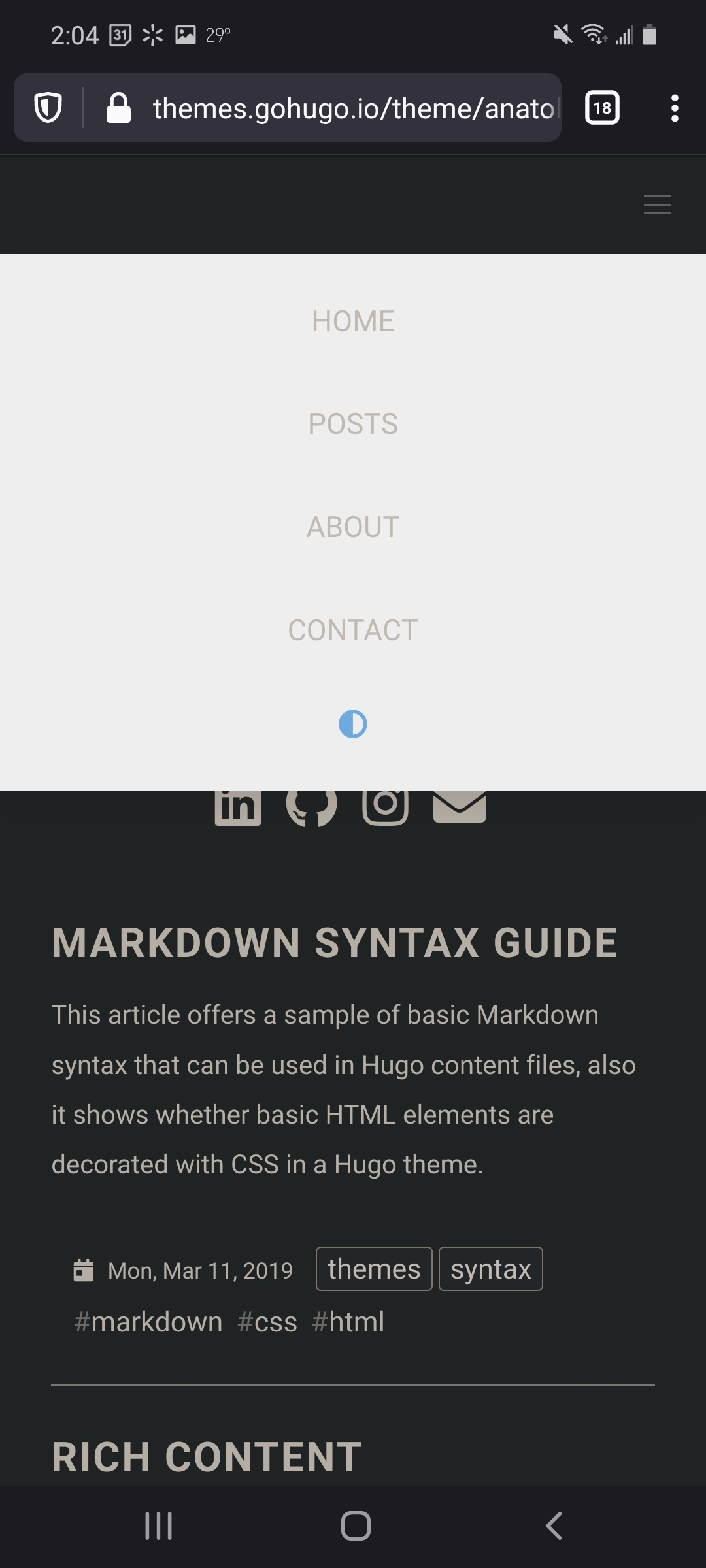
Task: Open the tab switcher showing 18 tabs
Action: pyautogui.click(x=602, y=108)
